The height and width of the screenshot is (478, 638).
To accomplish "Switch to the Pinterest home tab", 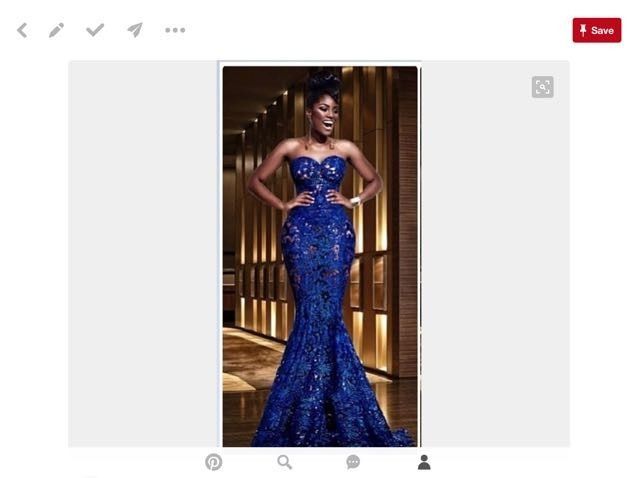I will point(214,462).
